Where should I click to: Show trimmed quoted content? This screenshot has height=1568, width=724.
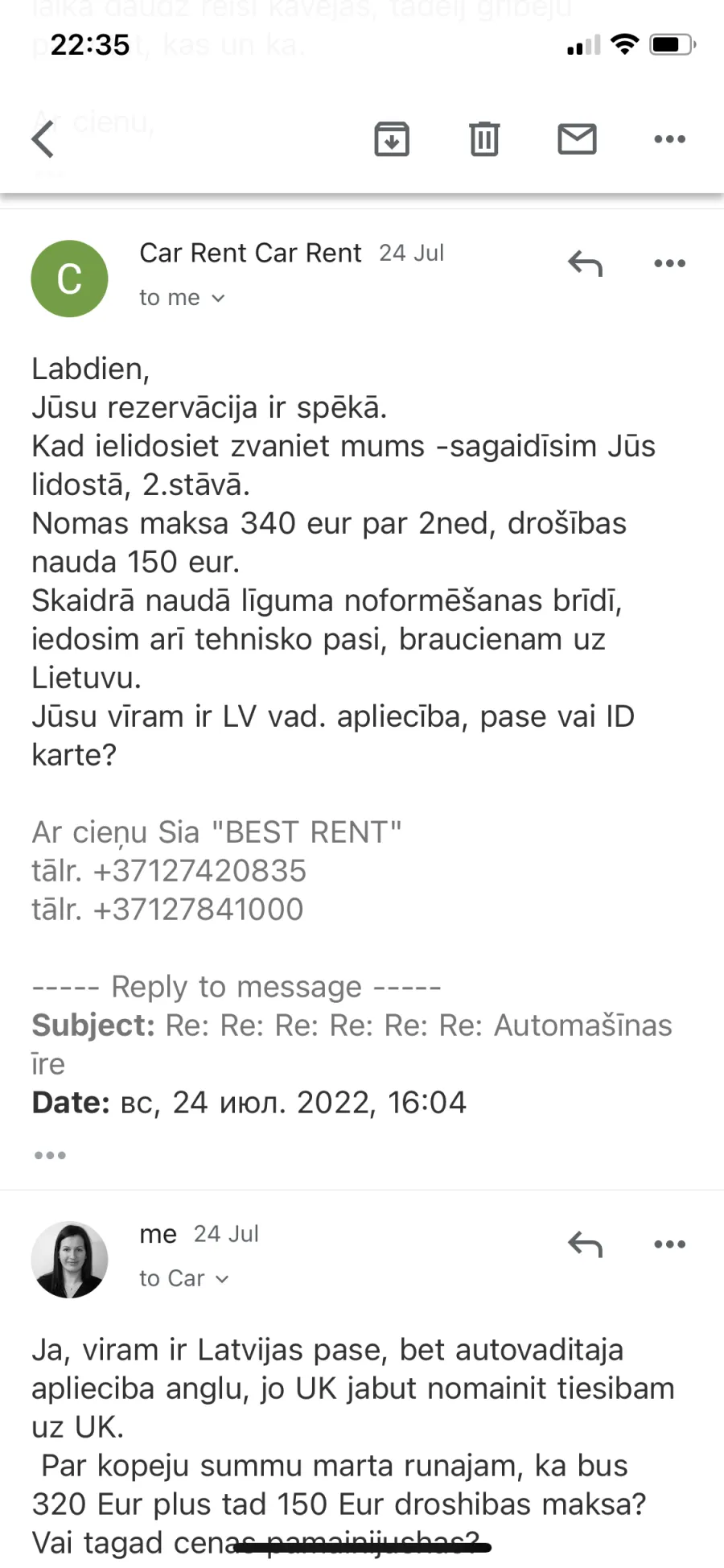point(50,1155)
